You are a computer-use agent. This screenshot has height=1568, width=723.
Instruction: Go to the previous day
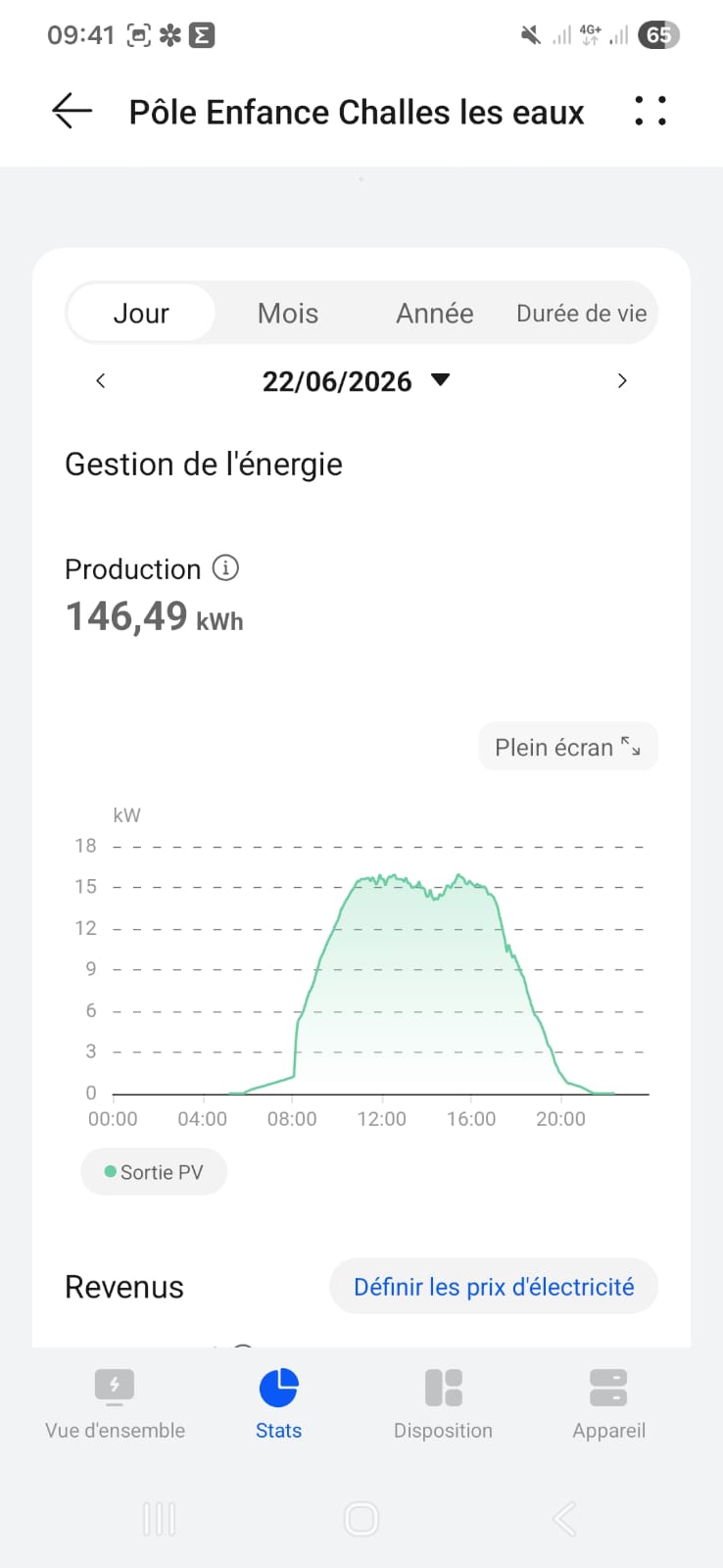100,381
